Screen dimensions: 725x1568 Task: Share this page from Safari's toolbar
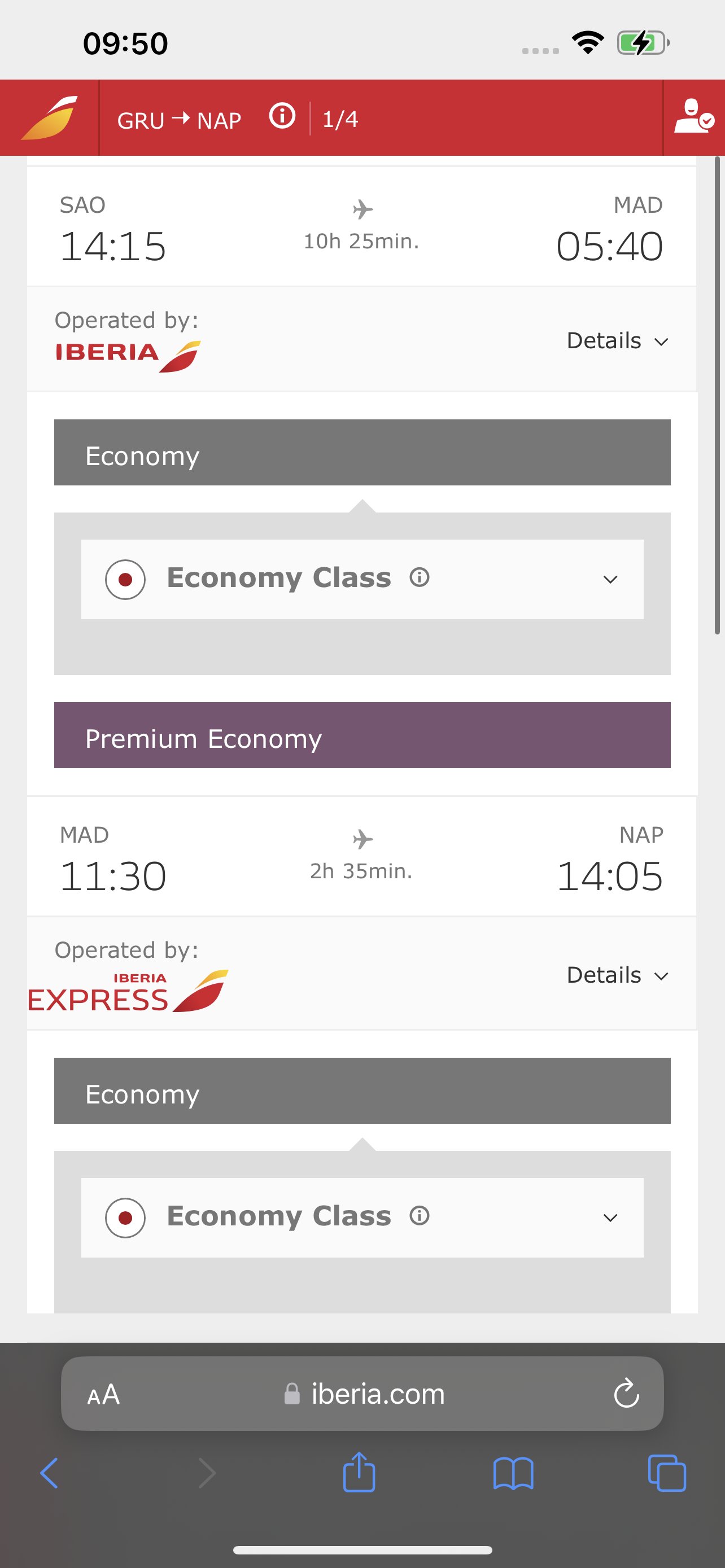(x=359, y=1471)
